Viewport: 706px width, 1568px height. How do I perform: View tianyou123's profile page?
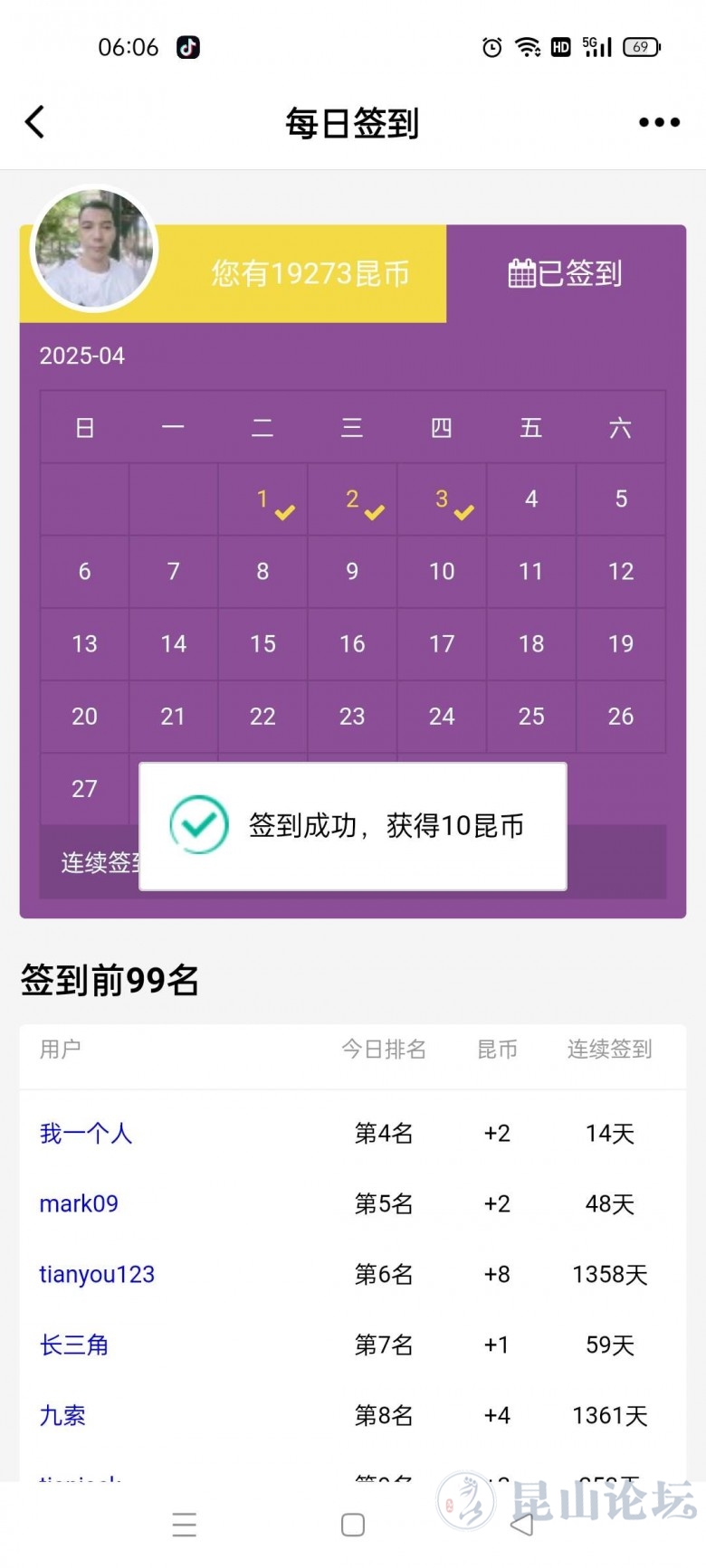pyautogui.click(x=97, y=1274)
